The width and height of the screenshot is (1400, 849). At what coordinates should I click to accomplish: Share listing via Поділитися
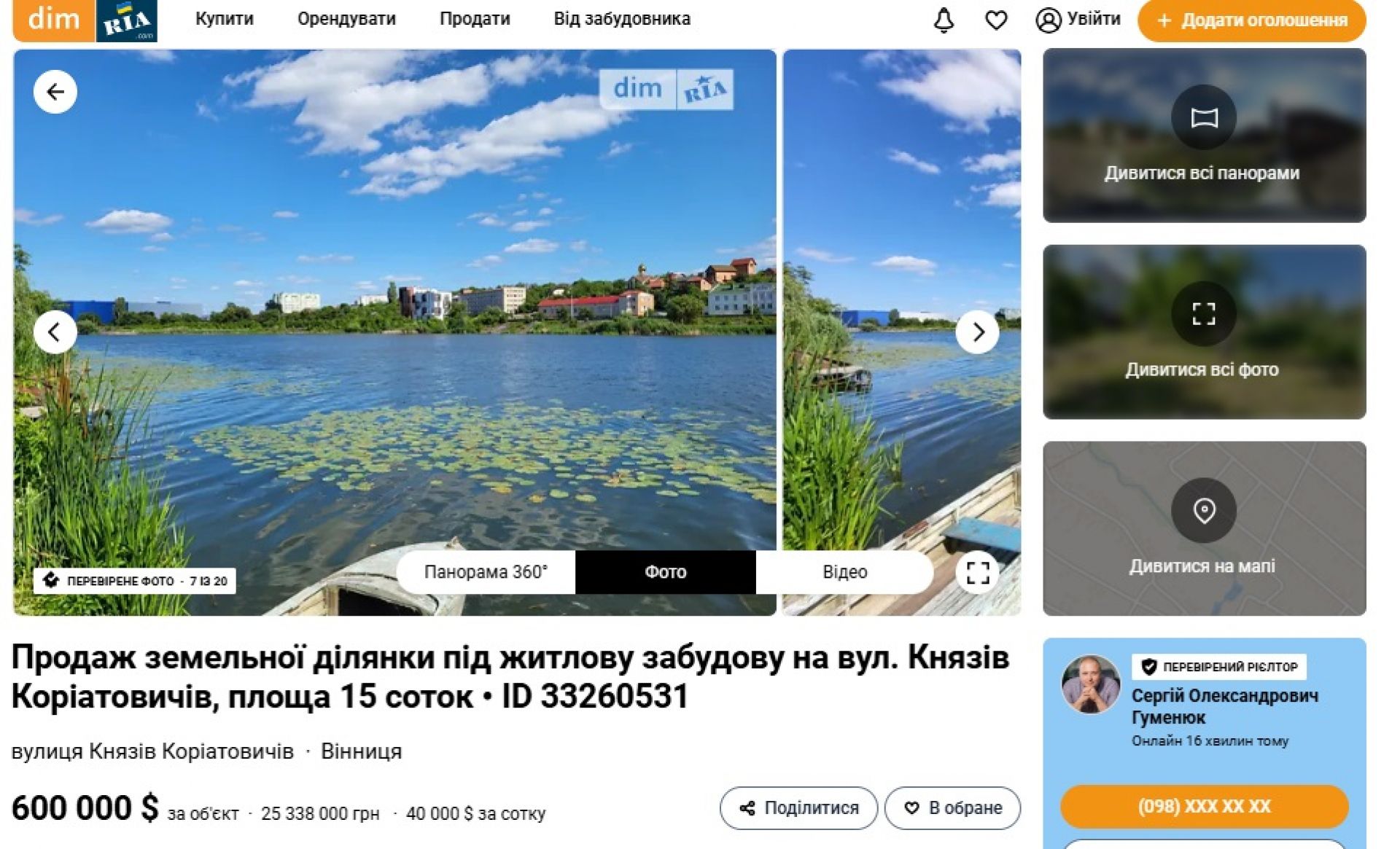[x=798, y=807]
